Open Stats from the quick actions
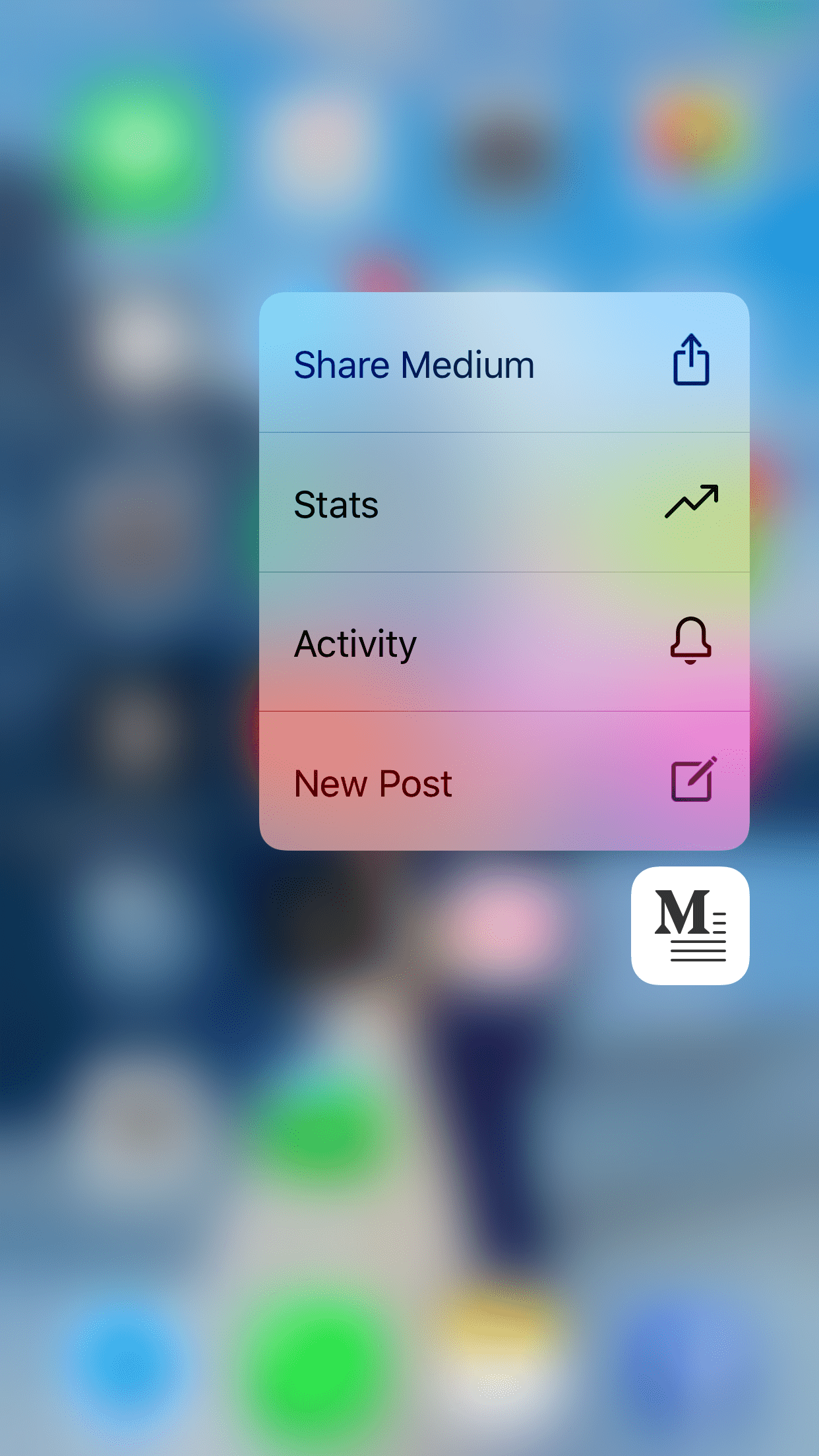819x1456 pixels. tap(504, 503)
